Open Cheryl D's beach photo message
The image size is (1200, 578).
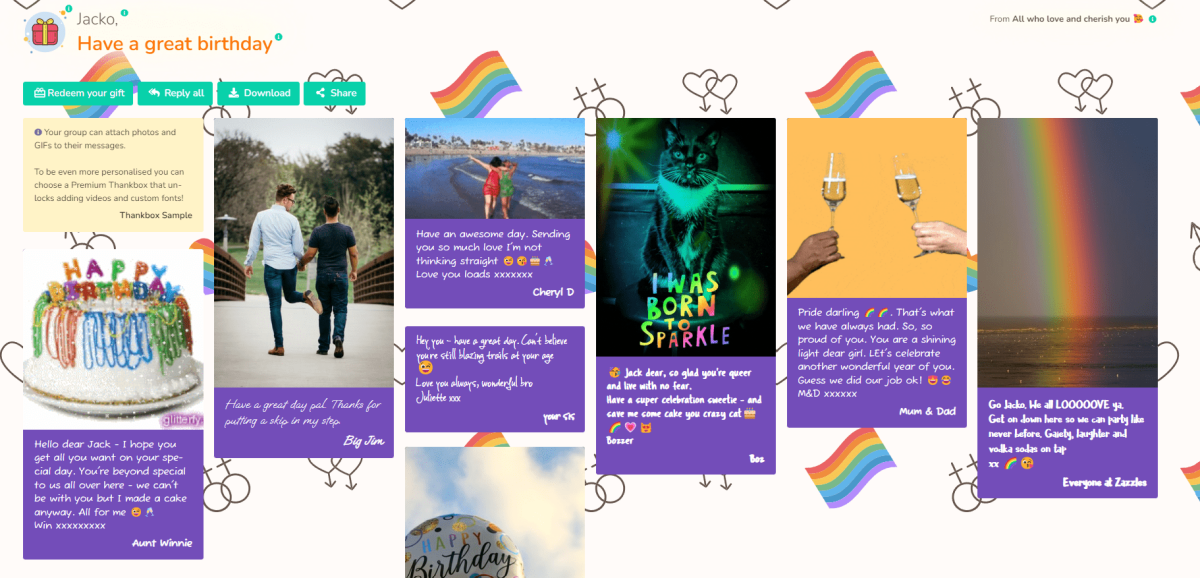click(494, 212)
